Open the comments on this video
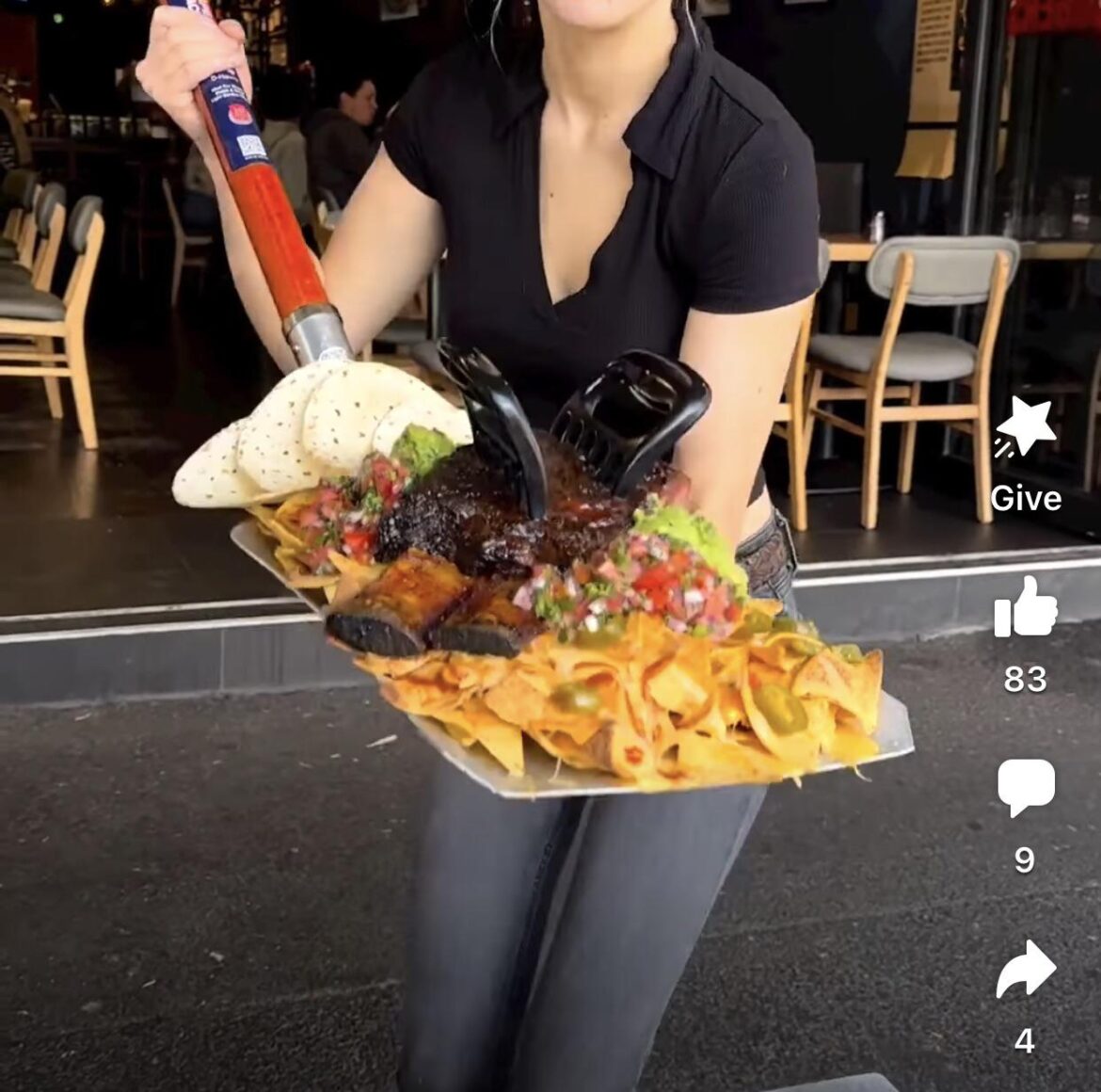This screenshot has height=1092, width=1101. [1025, 789]
